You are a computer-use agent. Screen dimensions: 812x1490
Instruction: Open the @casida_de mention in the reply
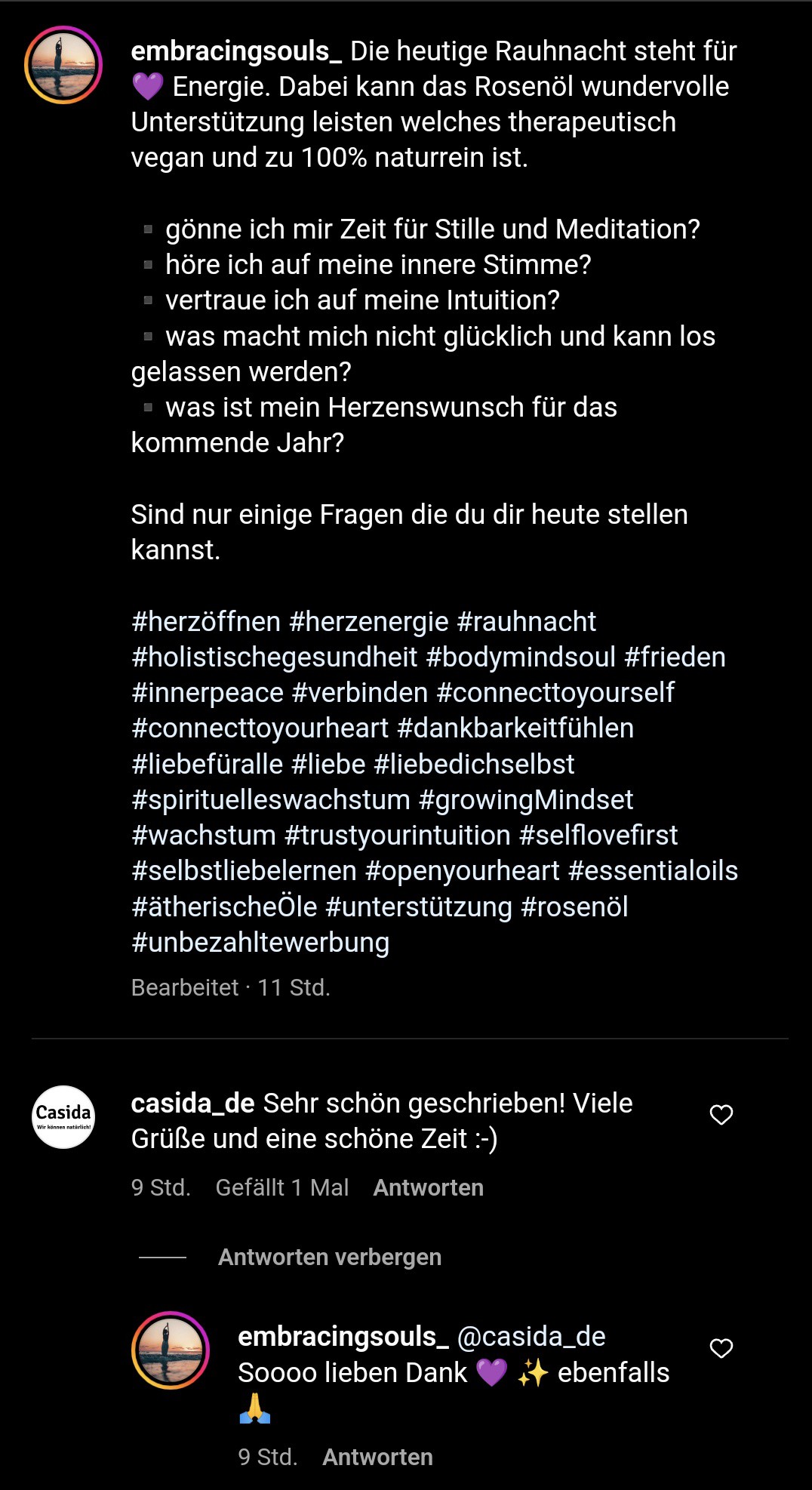(531, 1337)
